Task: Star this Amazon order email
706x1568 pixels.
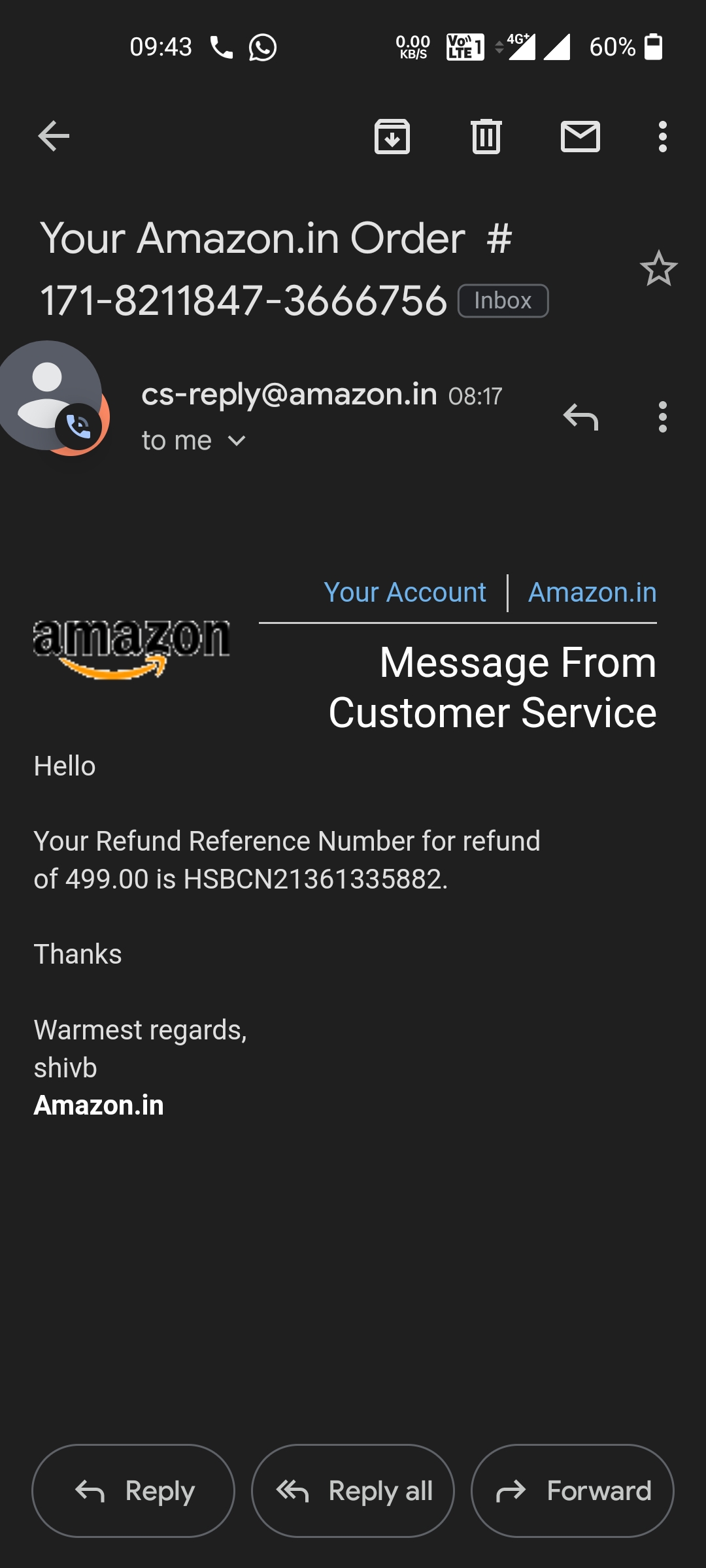Action: point(658,269)
